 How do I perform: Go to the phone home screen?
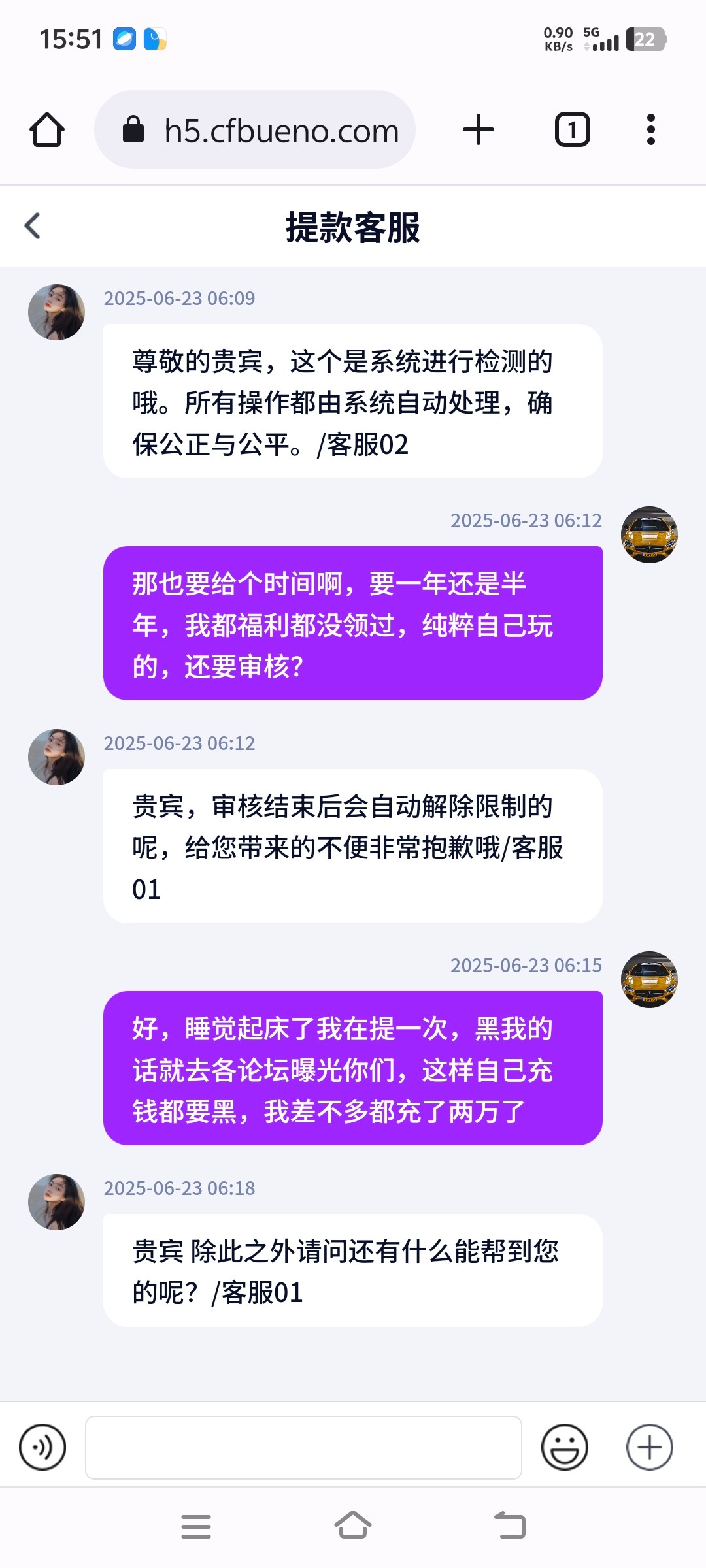pos(353,1527)
